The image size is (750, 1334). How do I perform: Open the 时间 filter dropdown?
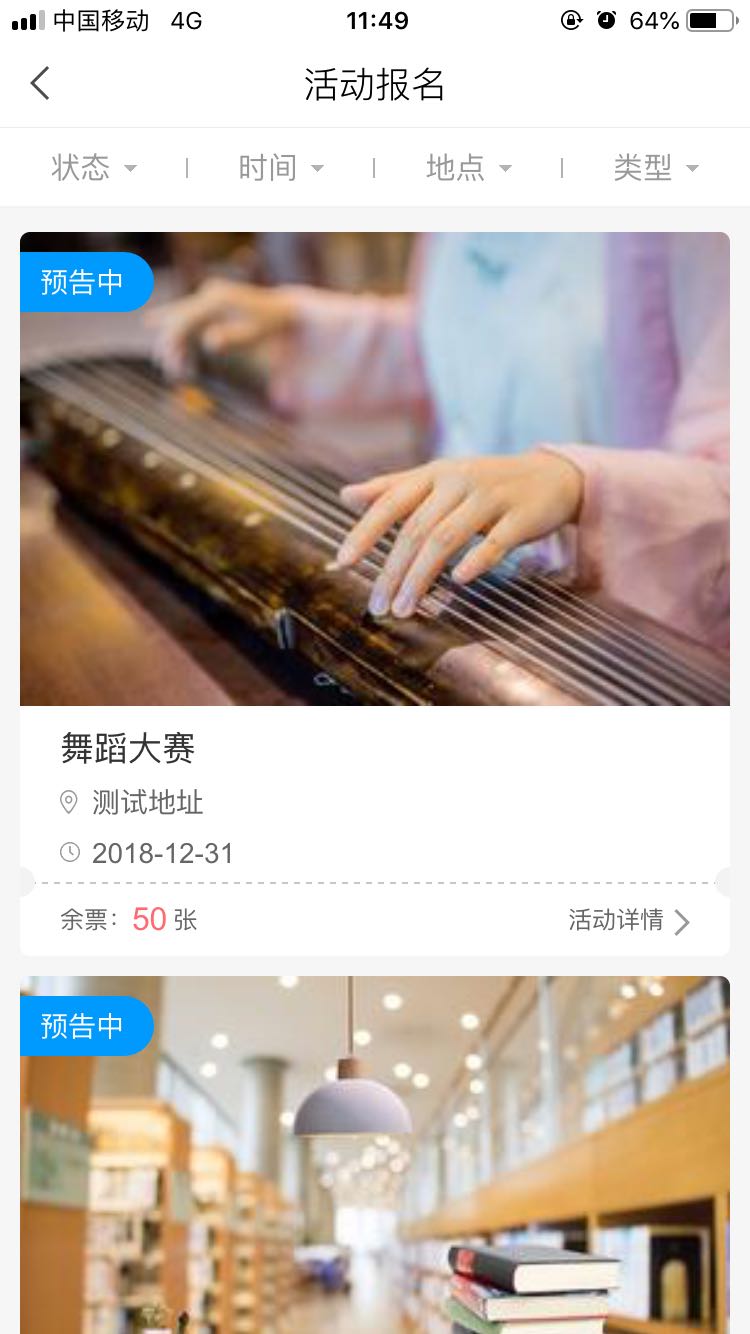click(281, 167)
